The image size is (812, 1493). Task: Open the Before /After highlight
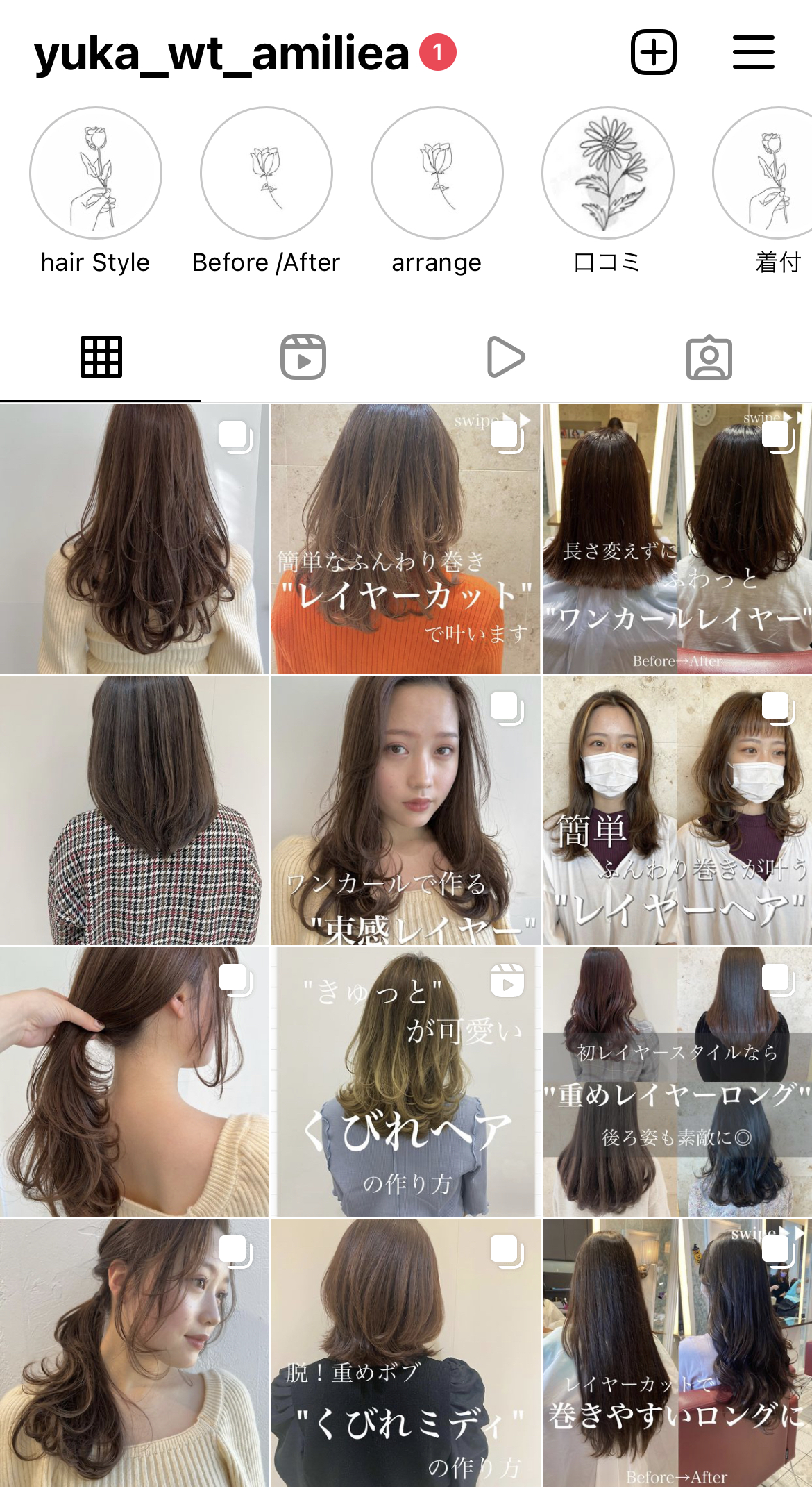[267, 173]
